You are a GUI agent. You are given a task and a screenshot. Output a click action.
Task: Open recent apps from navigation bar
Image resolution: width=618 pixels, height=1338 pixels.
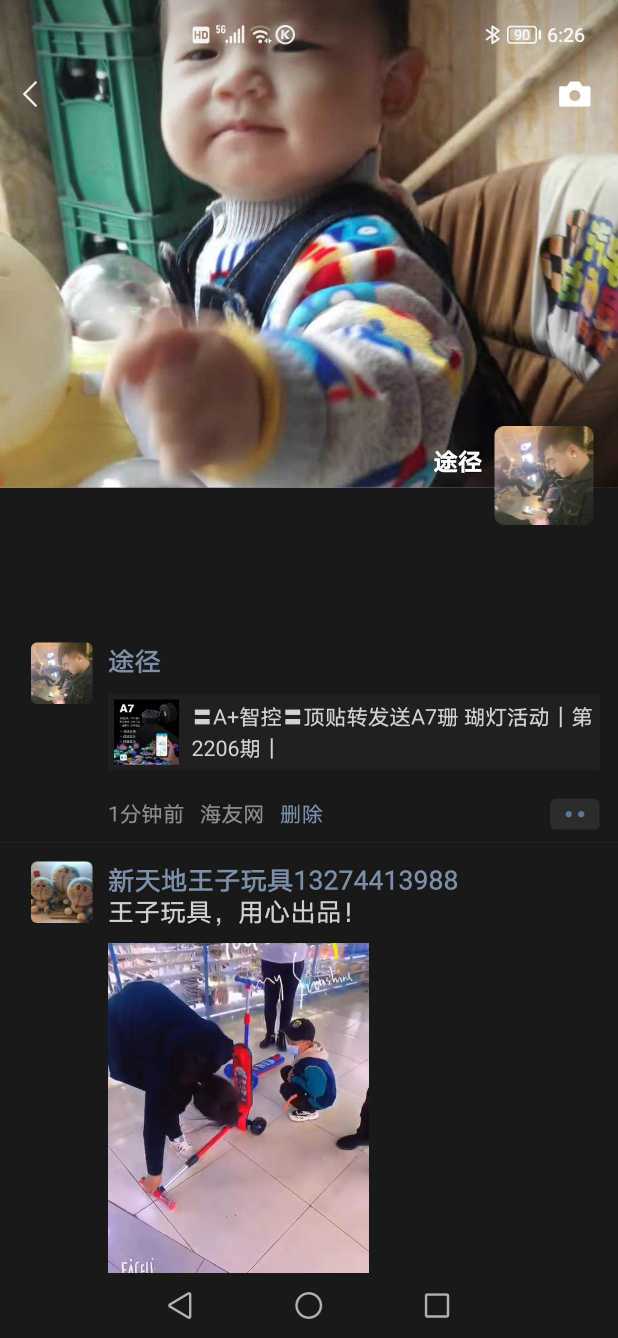(x=437, y=1305)
